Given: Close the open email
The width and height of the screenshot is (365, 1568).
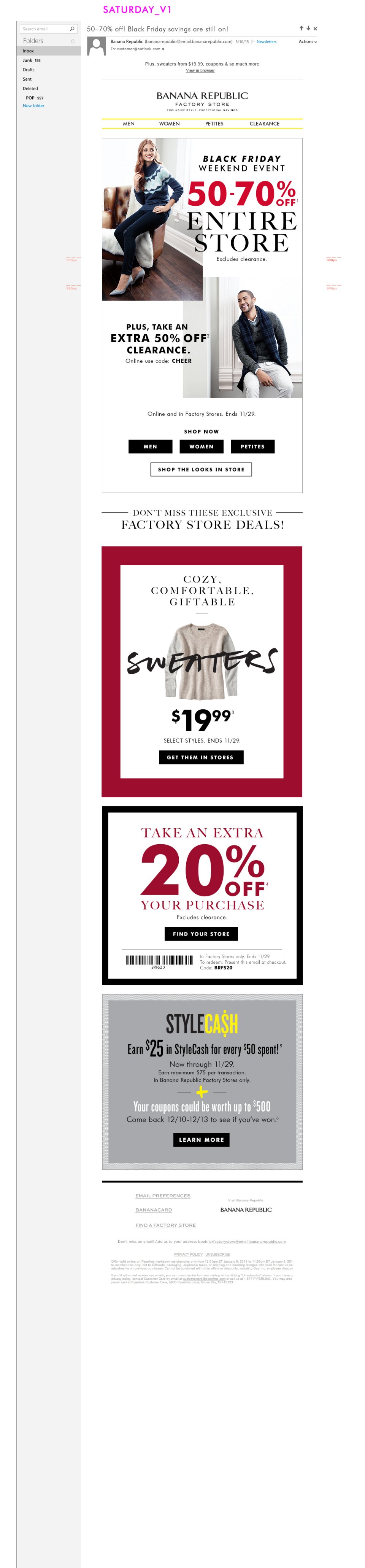Looking at the screenshot, I should pyautogui.click(x=315, y=29).
